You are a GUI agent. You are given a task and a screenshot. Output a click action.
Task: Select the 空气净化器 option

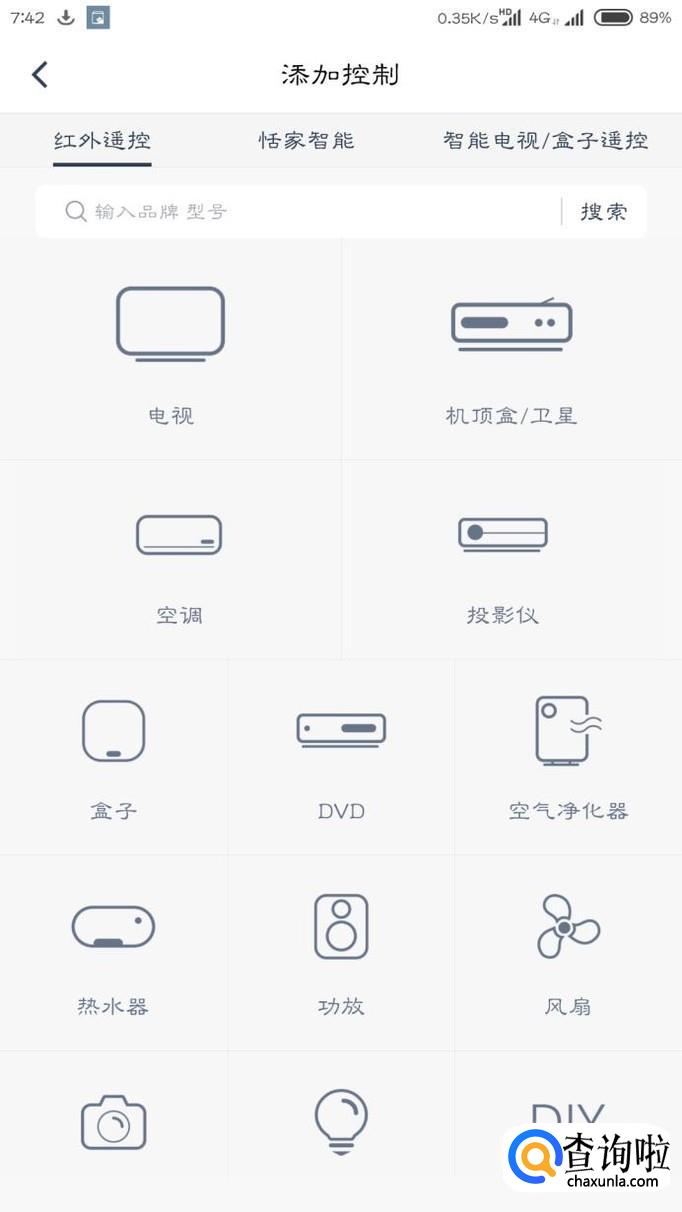click(x=568, y=757)
